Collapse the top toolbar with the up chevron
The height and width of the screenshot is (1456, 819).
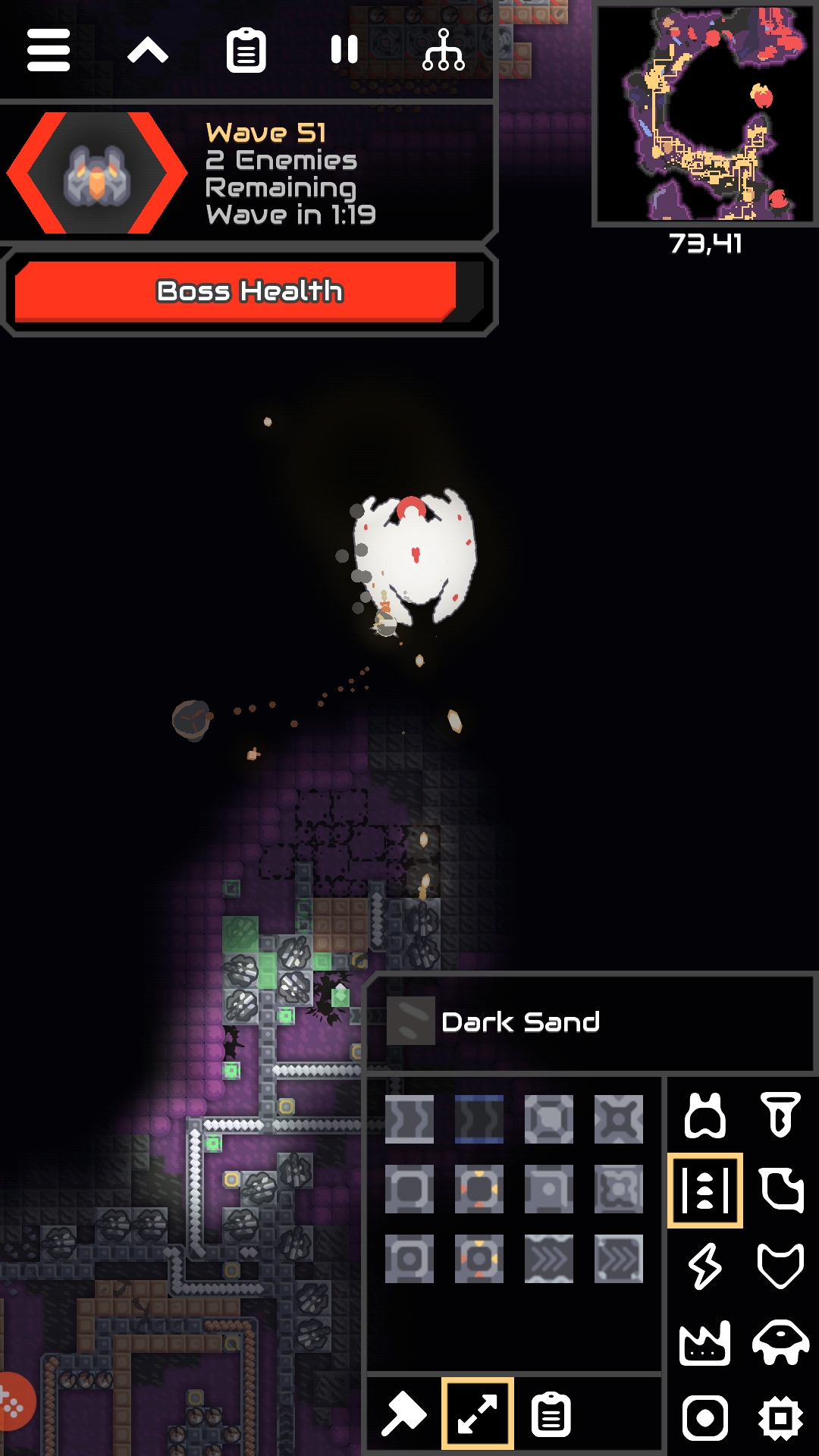tap(148, 51)
